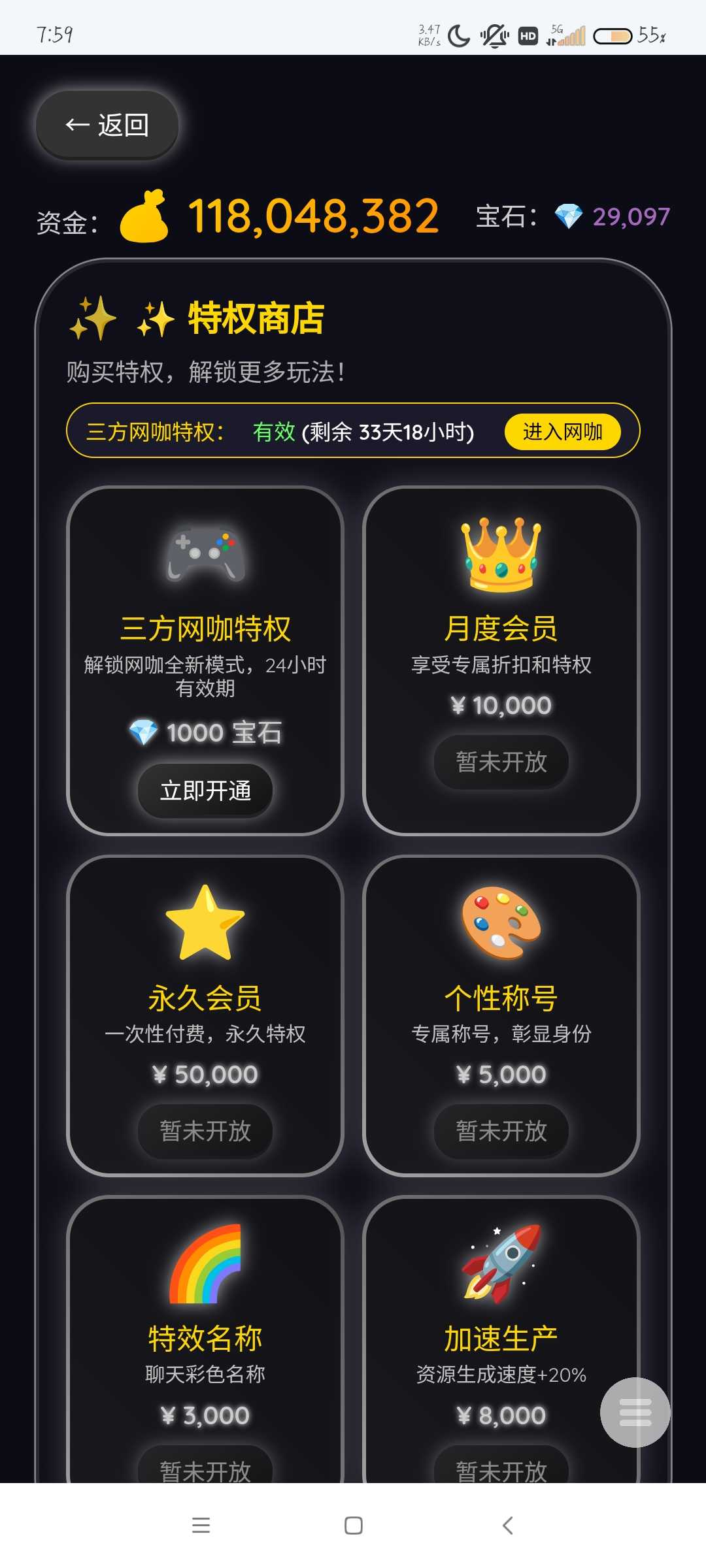Tap the 返回 back button
Screen dimensions: 706x1568
pos(107,125)
